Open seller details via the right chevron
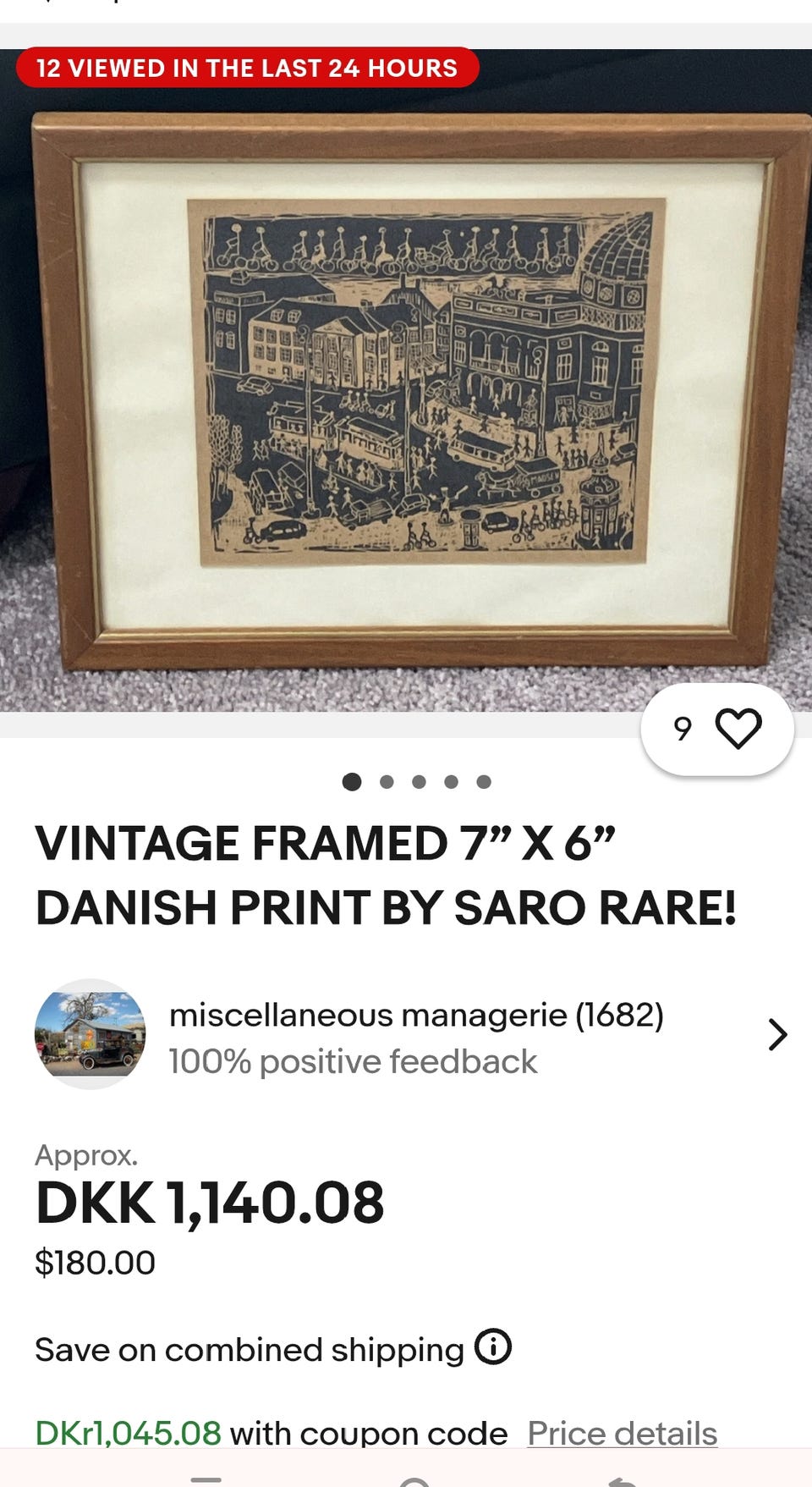The width and height of the screenshot is (812, 1487). pyautogui.click(x=776, y=1035)
